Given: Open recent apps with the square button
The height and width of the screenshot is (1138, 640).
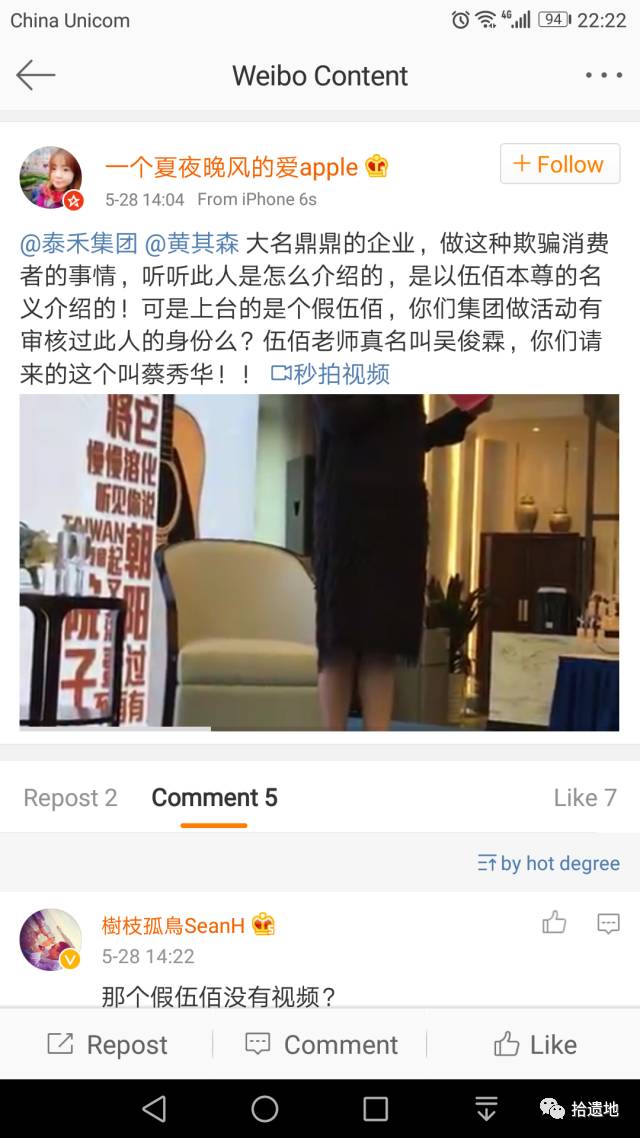Looking at the screenshot, I should click(375, 1109).
